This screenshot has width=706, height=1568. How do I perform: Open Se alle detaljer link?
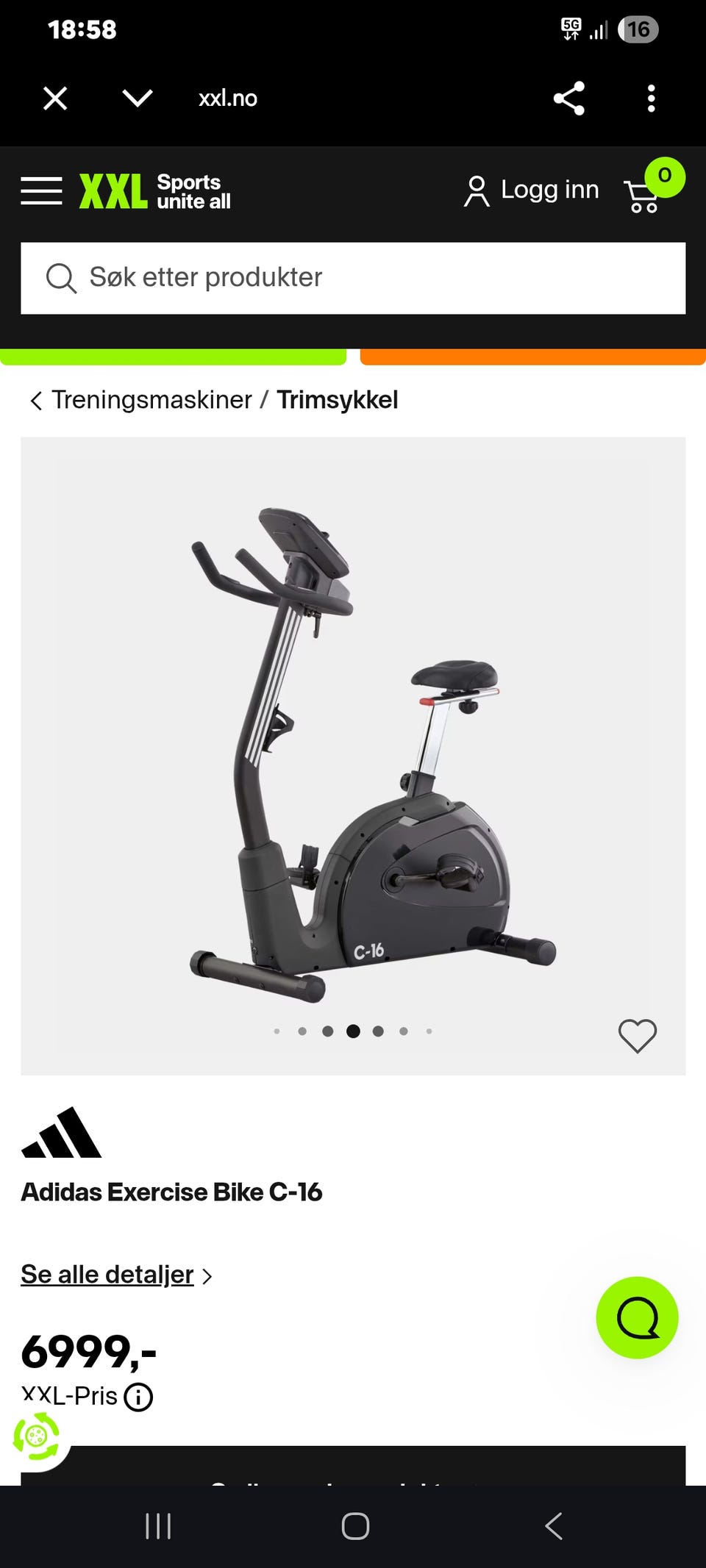[107, 1274]
